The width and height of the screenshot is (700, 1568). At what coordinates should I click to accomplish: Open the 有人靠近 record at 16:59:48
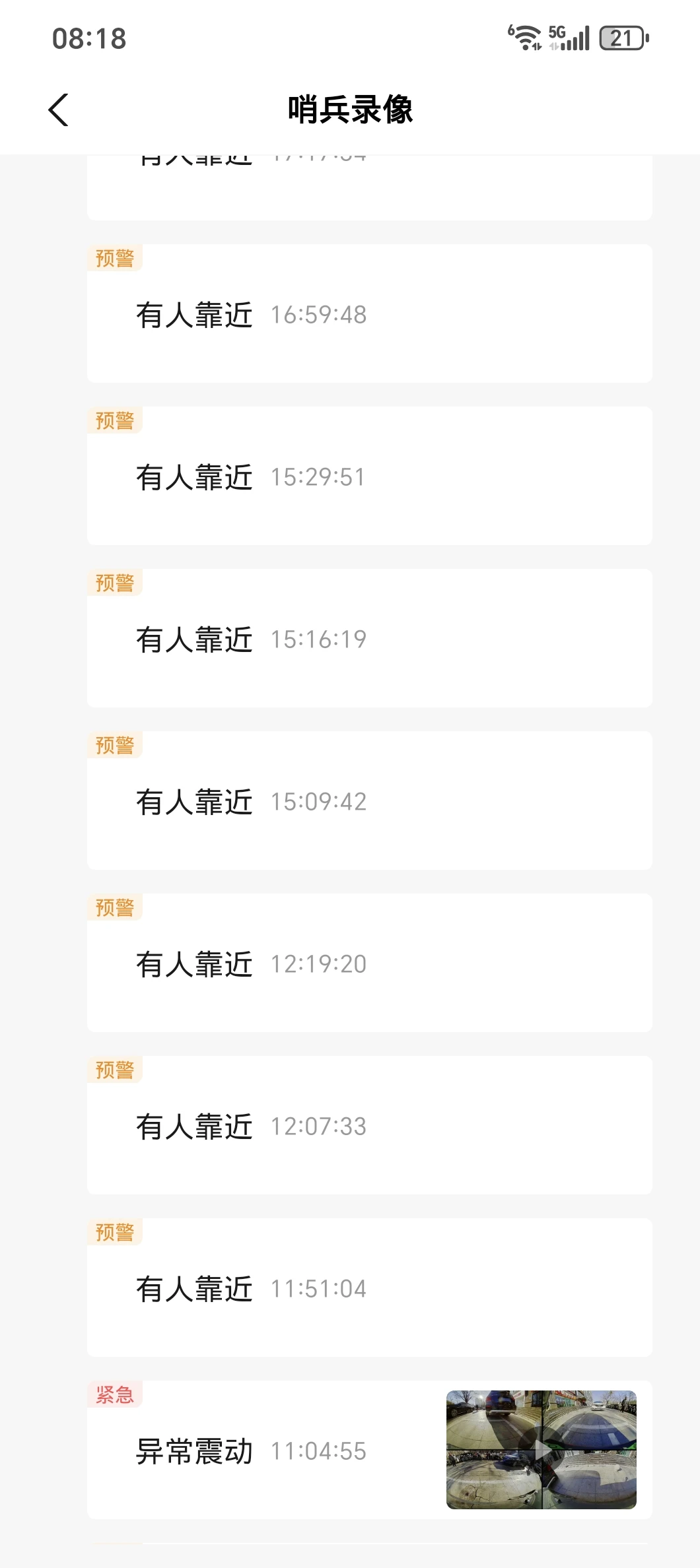[x=370, y=313]
